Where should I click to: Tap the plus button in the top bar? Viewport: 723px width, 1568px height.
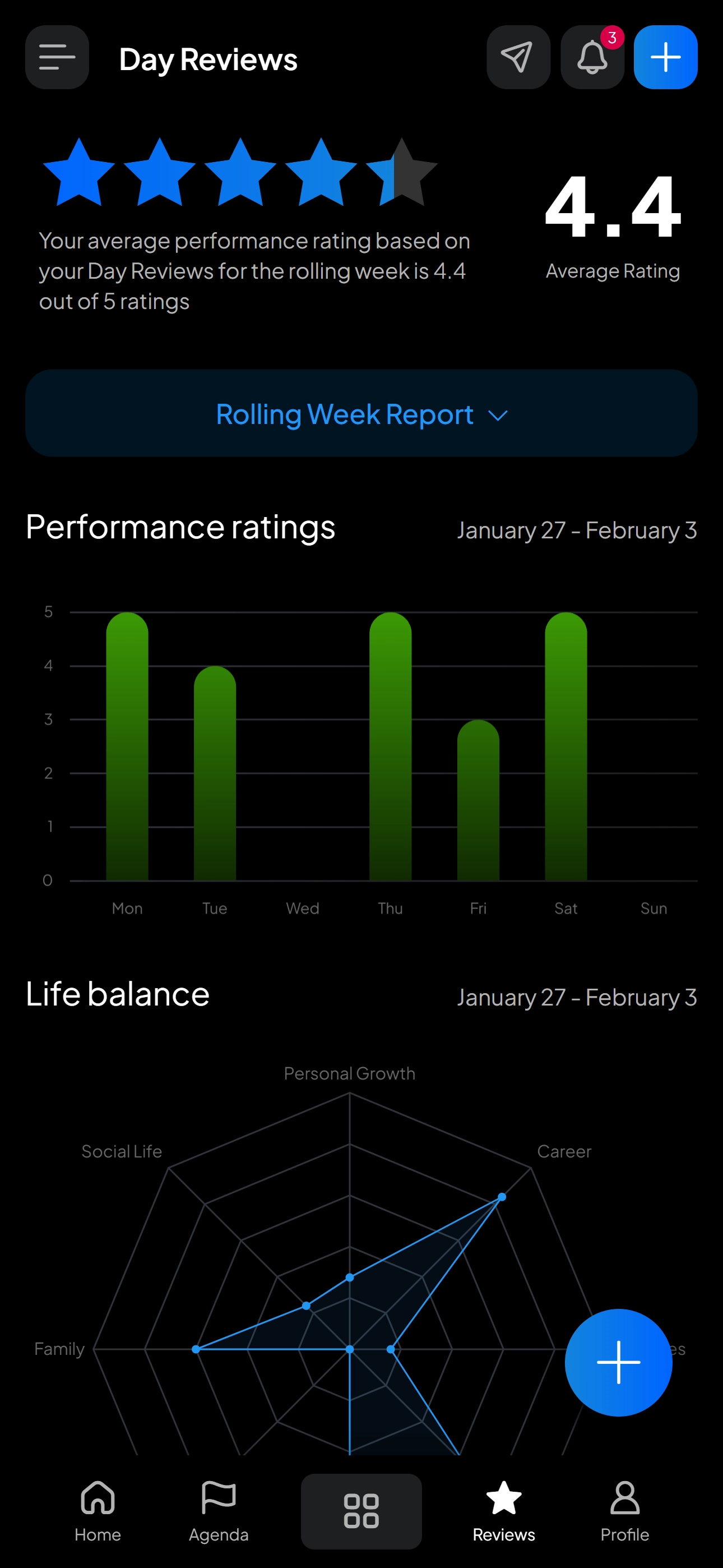666,57
